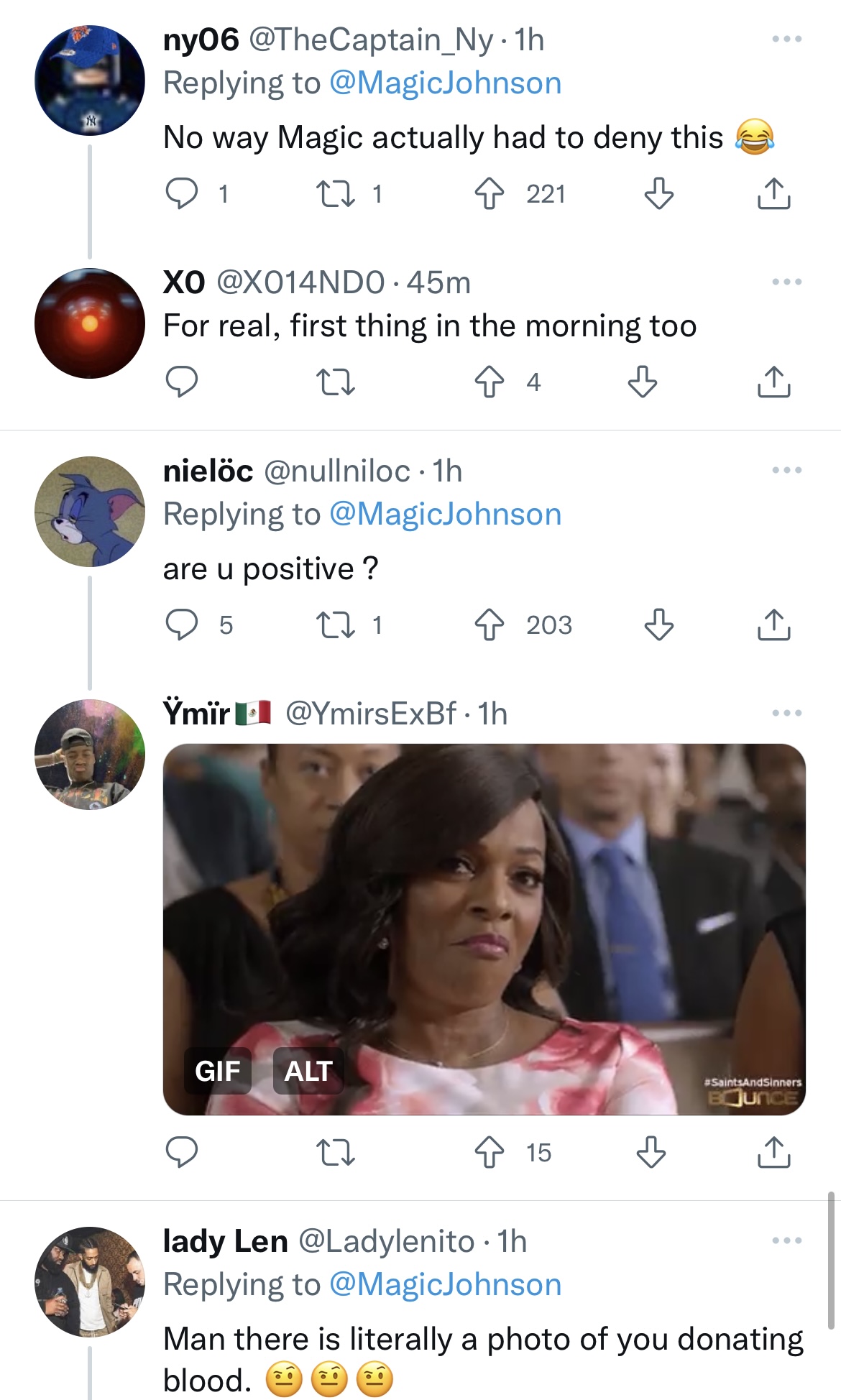Downvote Ÿmïr's tweet
Screen dimensions: 841x1400
(x=651, y=1152)
